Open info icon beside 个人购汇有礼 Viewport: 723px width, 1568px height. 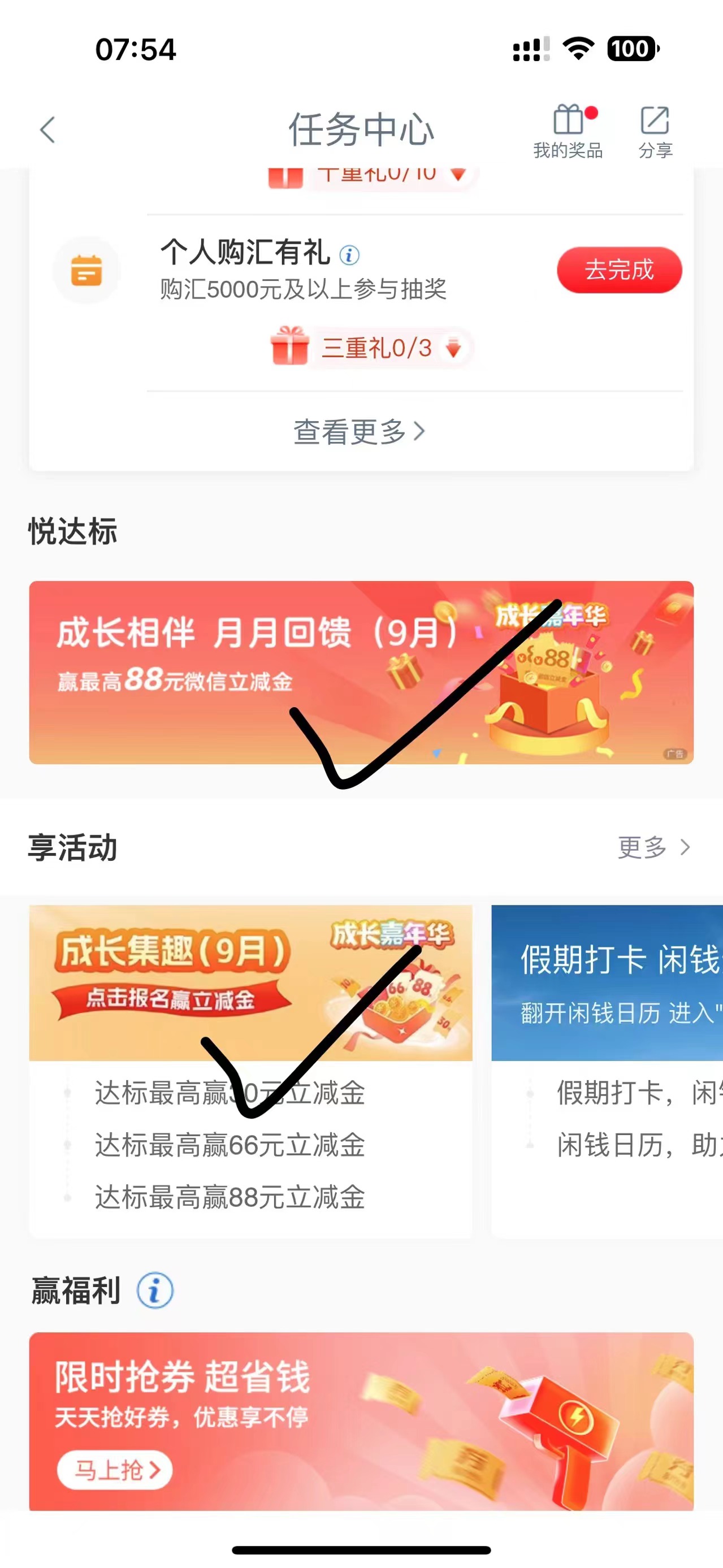pos(349,254)
